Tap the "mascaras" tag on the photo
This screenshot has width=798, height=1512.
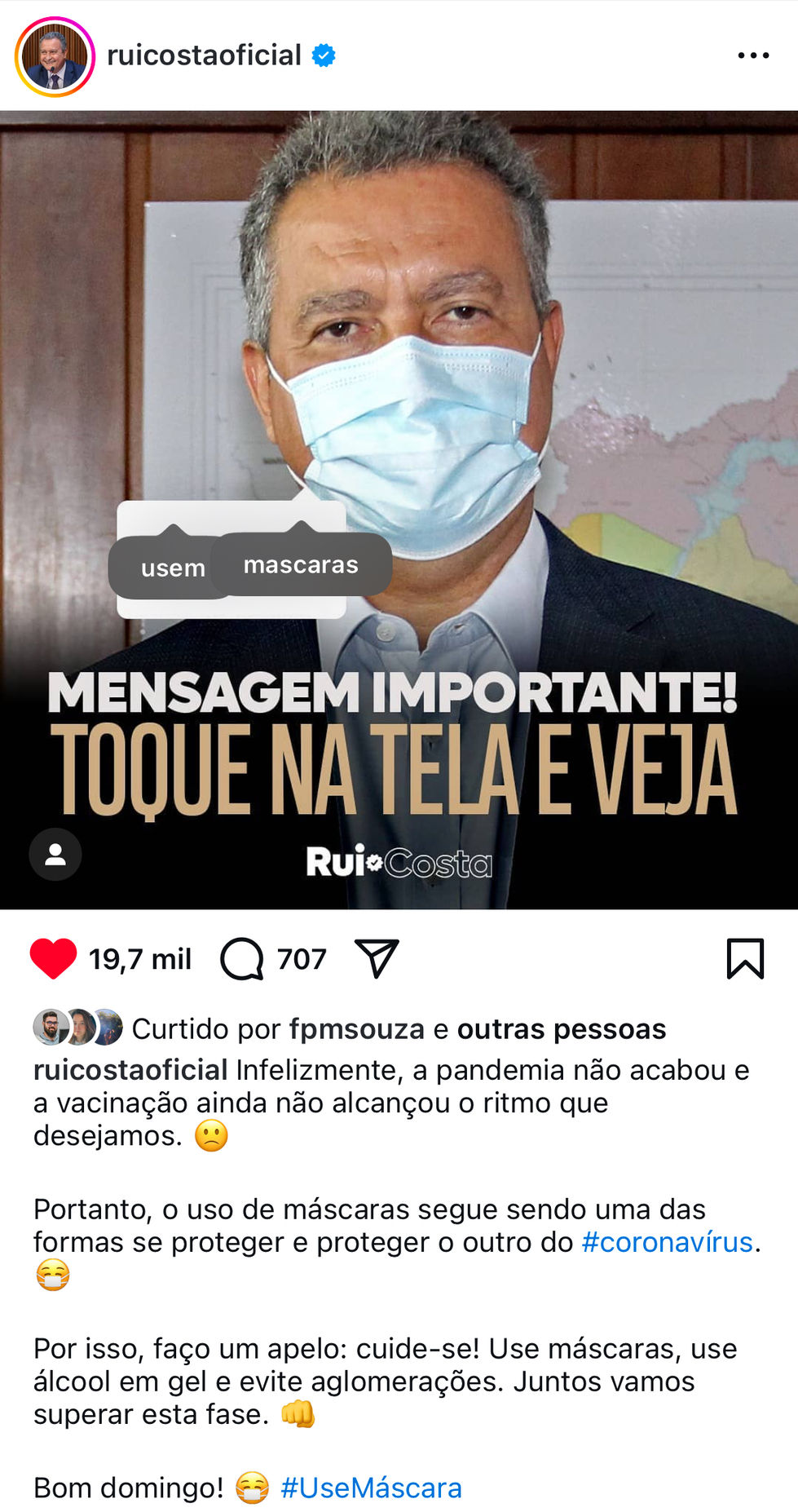click(x=301, y=565)
